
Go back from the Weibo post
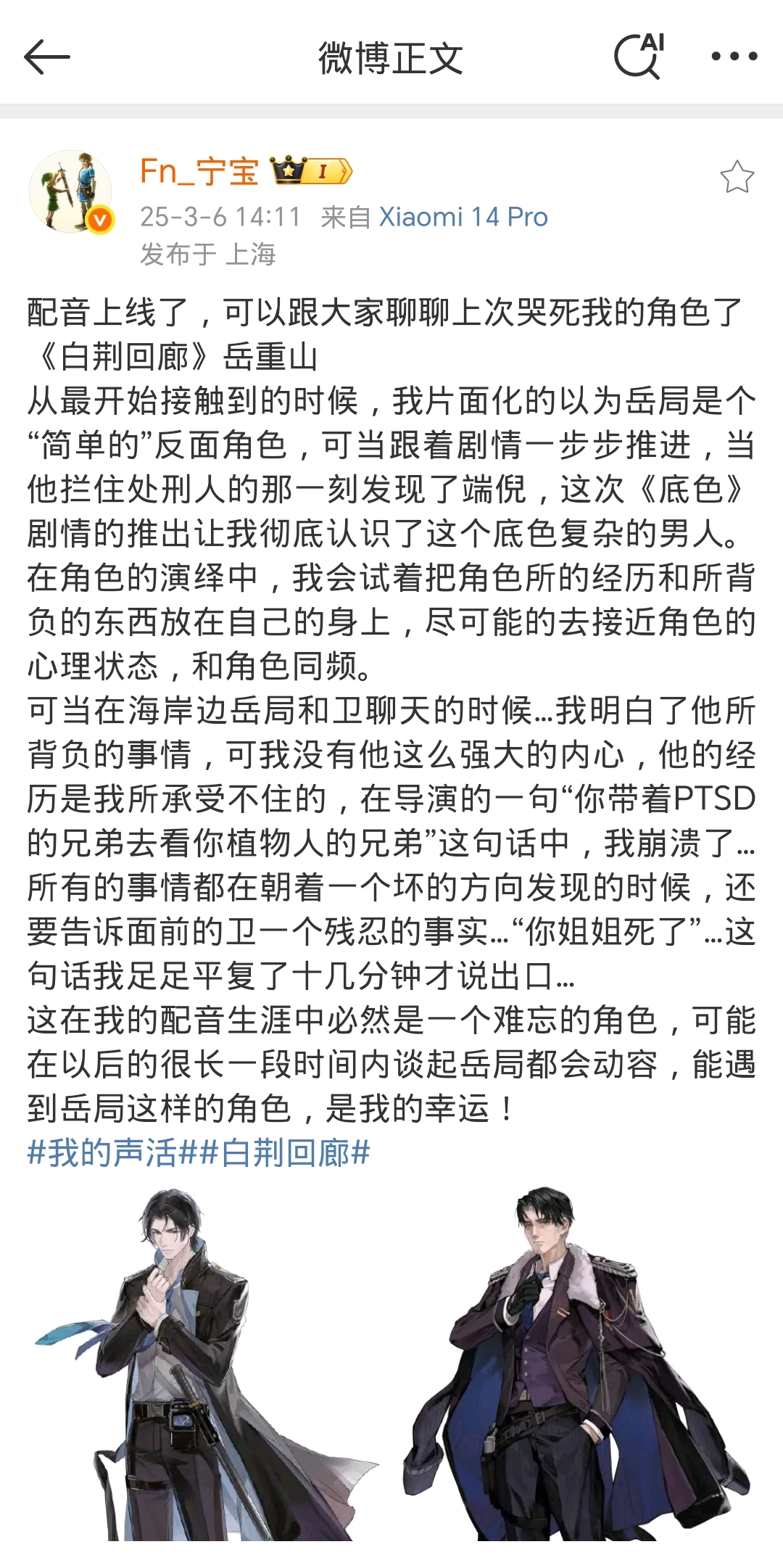46,57
